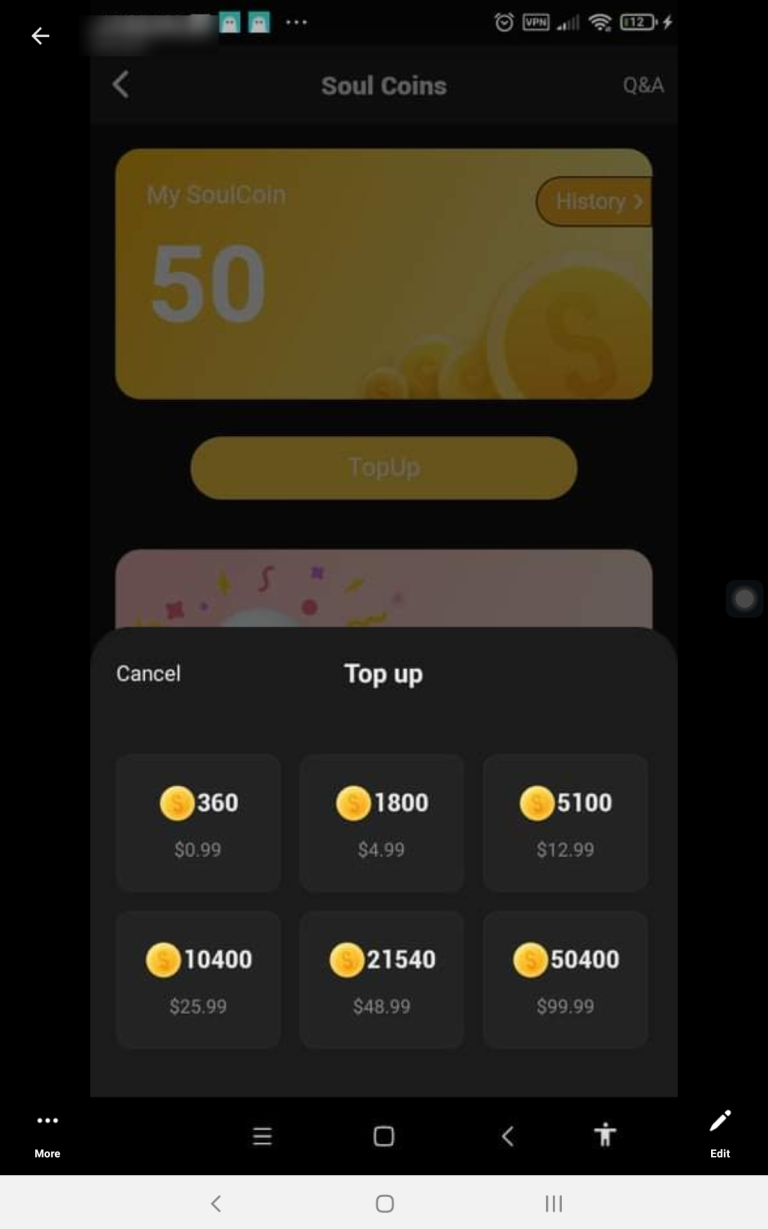This screenshot has width=768, height=1229.
Task: Open recent apps from navigation bar
Action: (553, 1203)
